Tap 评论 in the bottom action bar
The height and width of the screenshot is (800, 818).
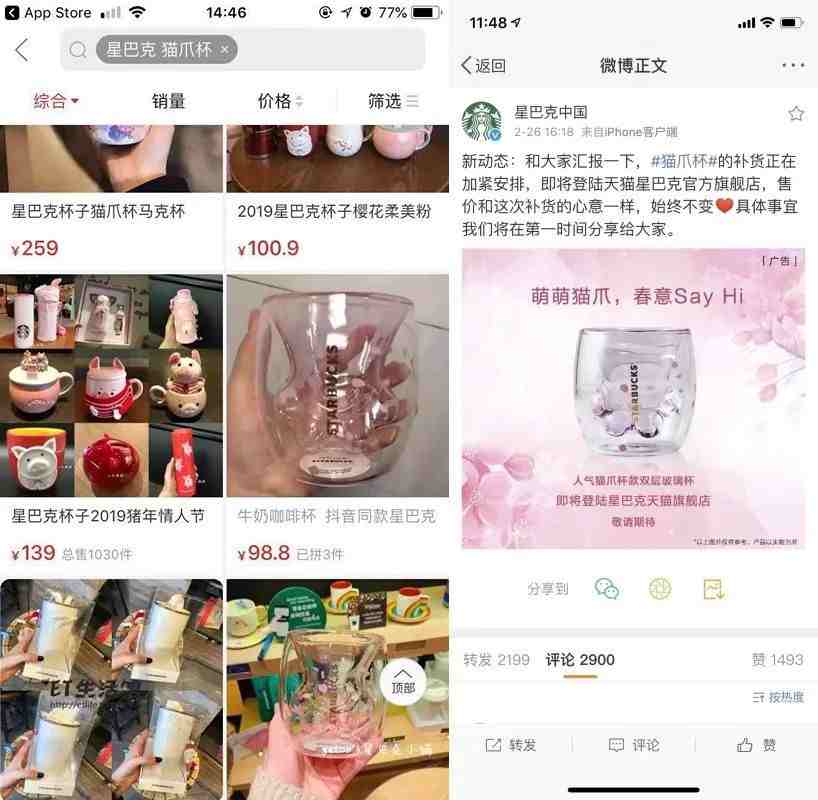634,745
